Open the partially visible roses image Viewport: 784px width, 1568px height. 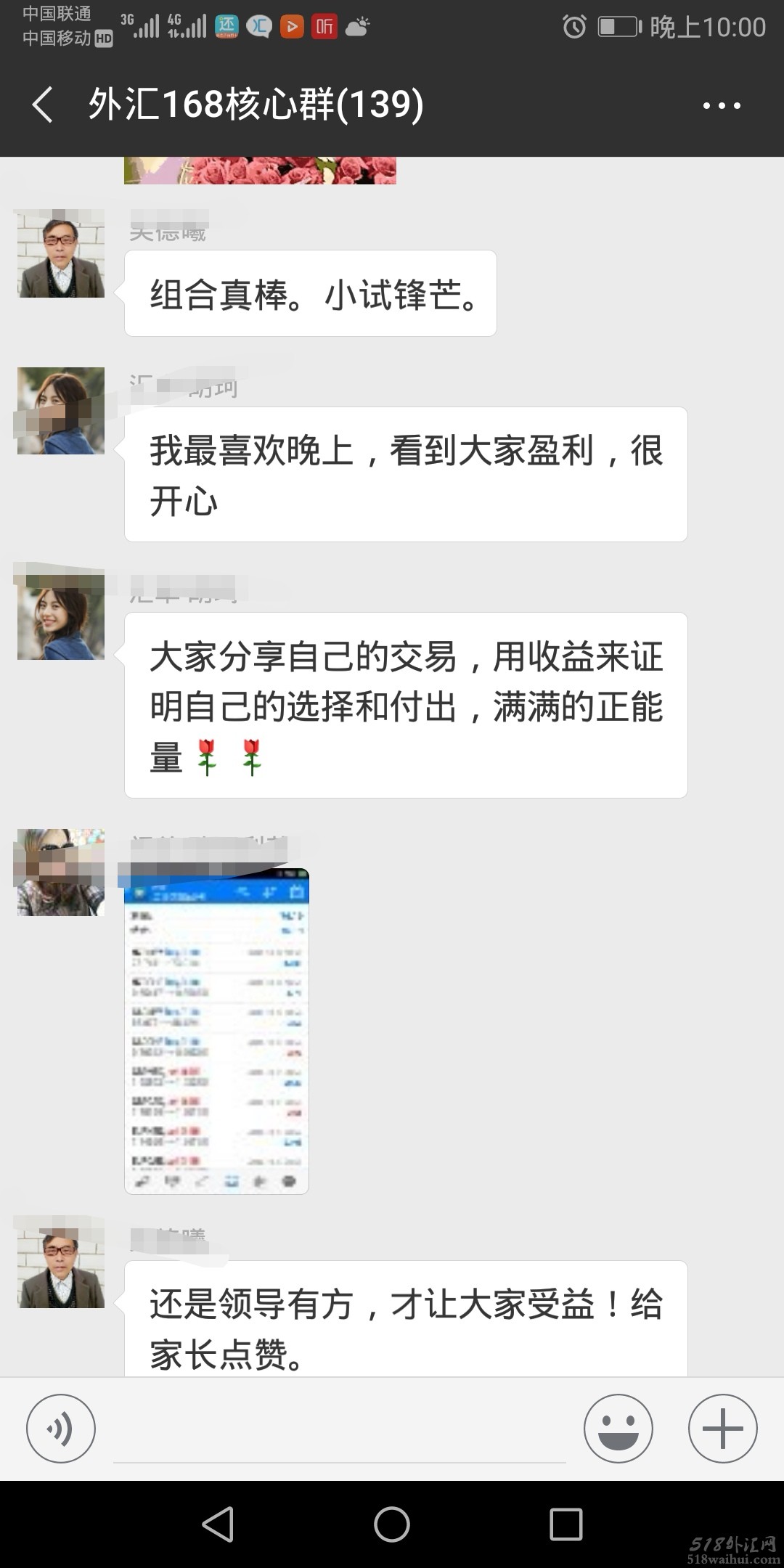pyautogui.click(x=260, y=171)
